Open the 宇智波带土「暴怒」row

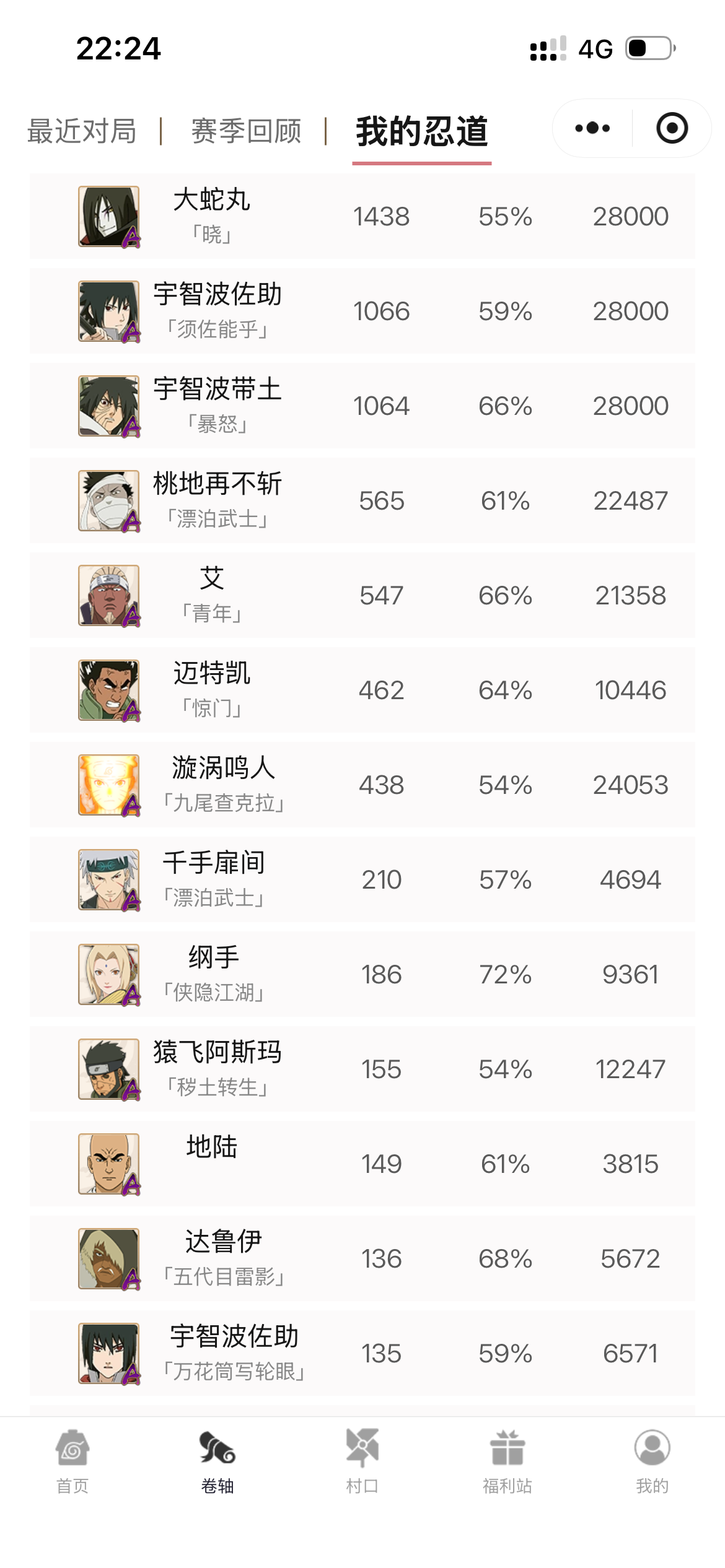point(362,406)
